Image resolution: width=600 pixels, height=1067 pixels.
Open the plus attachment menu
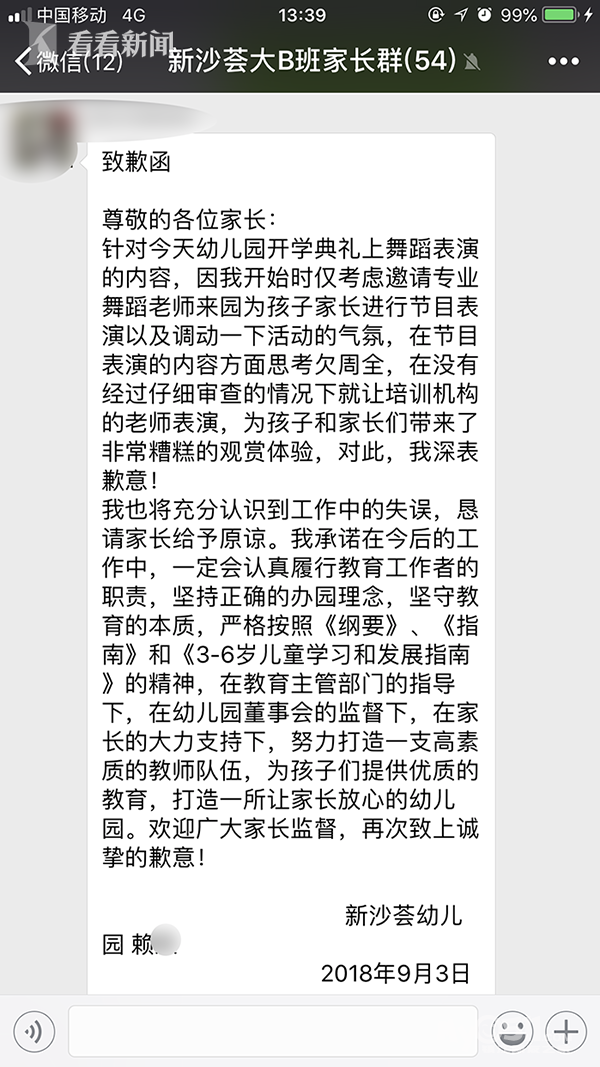pos(565,1032)
